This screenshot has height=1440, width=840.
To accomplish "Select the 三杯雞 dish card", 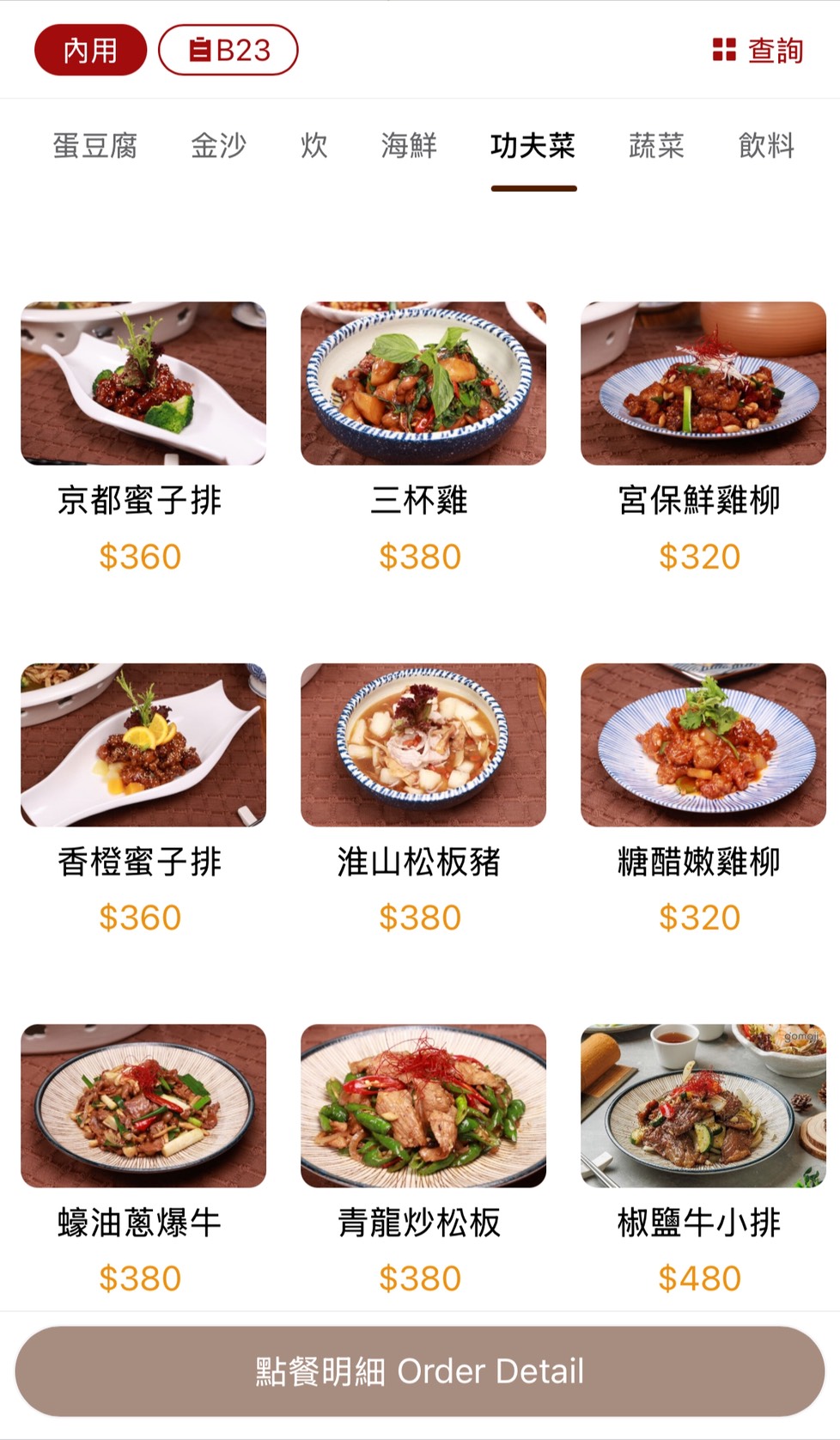I will pyautogui.click(x=423, y=383).
